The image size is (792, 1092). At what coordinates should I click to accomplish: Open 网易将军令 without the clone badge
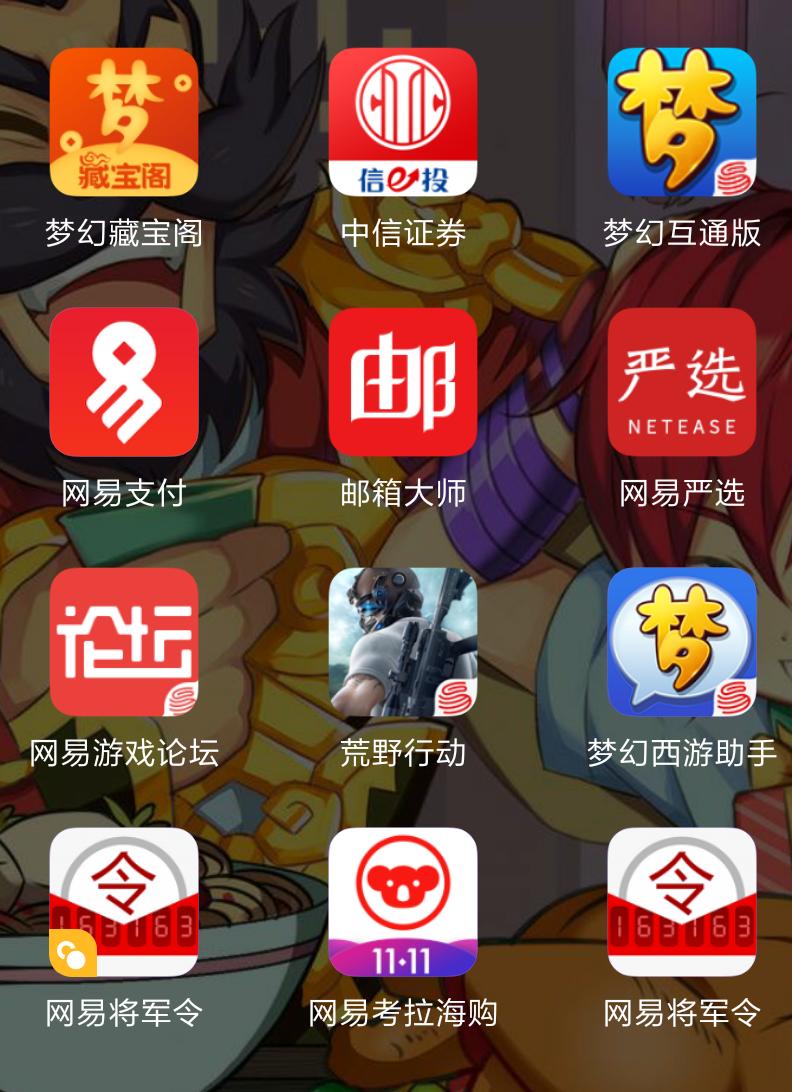point(682,902)
